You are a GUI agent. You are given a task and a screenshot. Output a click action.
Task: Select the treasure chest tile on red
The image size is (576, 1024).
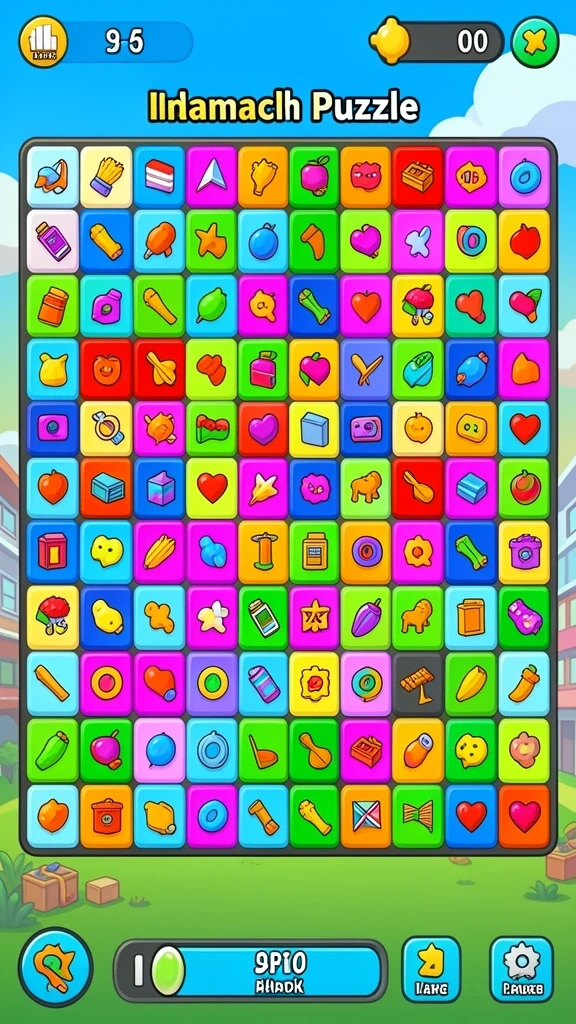(x=417, y=177)
